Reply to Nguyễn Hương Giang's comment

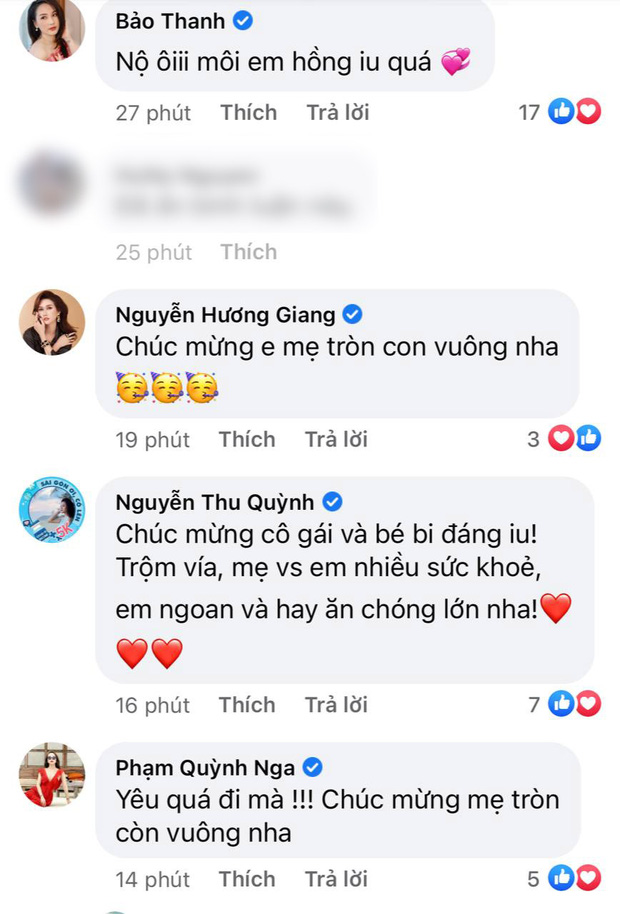[337, 439]
